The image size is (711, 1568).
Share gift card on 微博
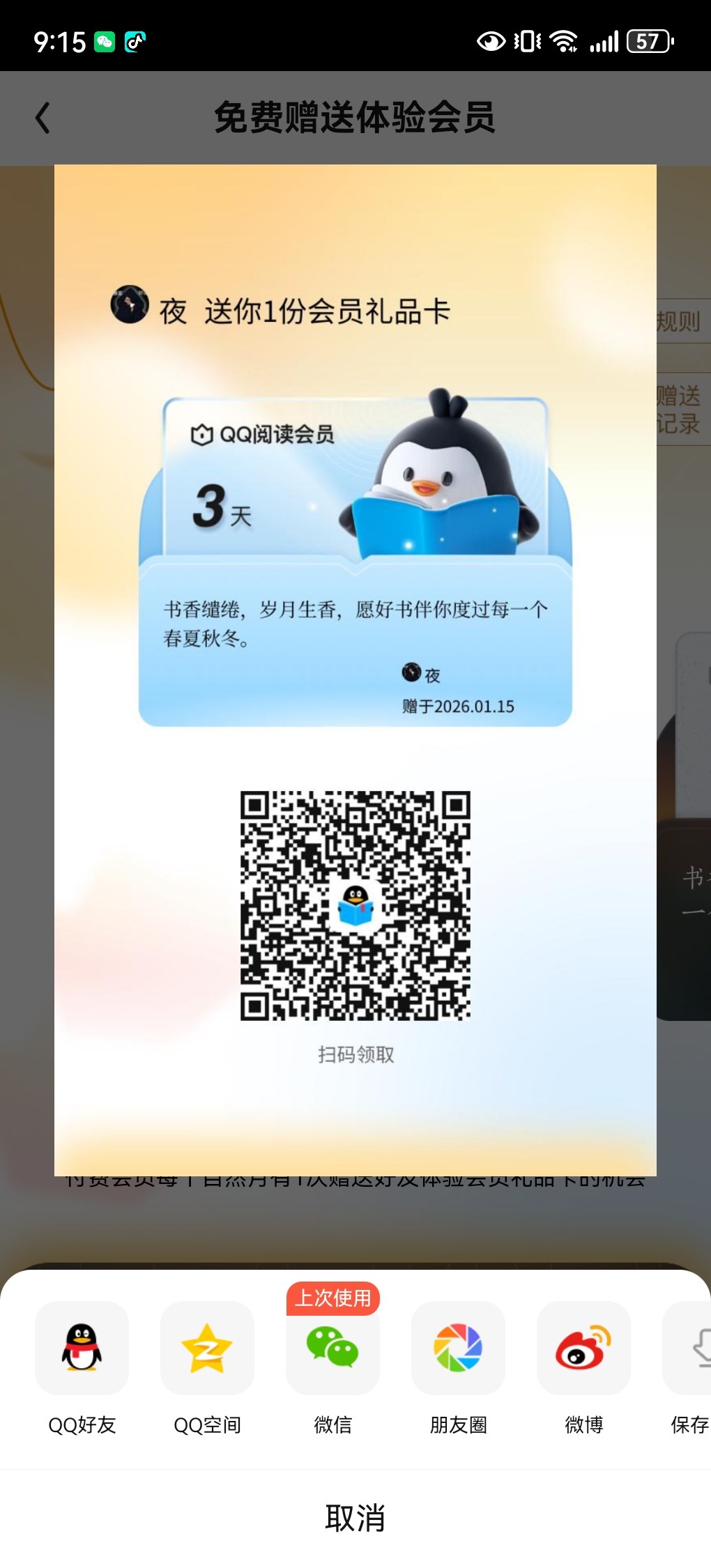[x=583, y=1348]
